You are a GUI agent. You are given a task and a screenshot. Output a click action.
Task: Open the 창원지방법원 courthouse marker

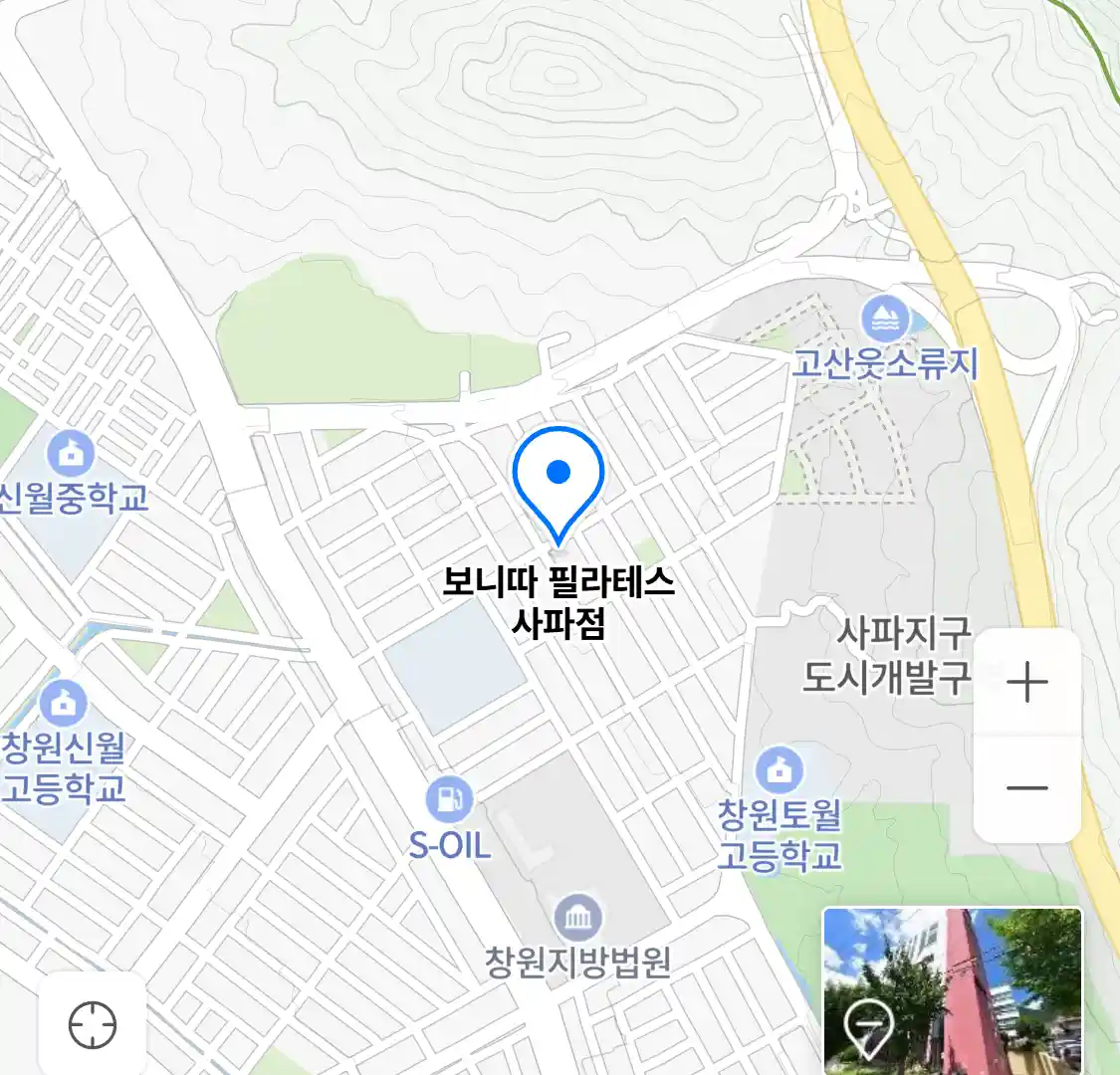[x=577, y=917]
